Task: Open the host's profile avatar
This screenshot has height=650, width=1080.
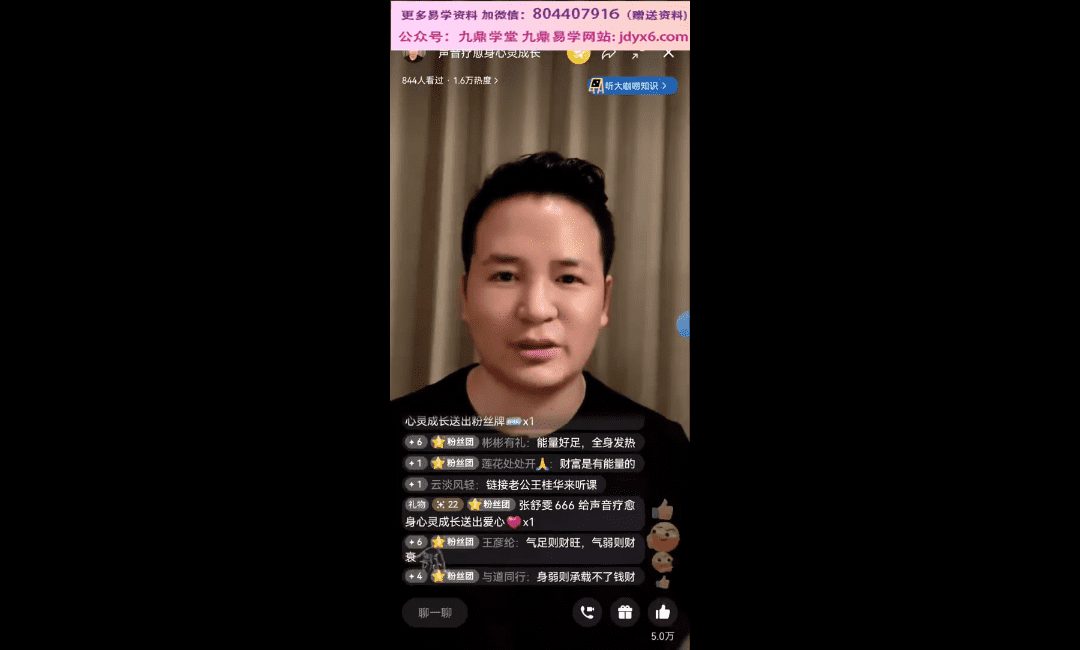Action: pos(413,54)
